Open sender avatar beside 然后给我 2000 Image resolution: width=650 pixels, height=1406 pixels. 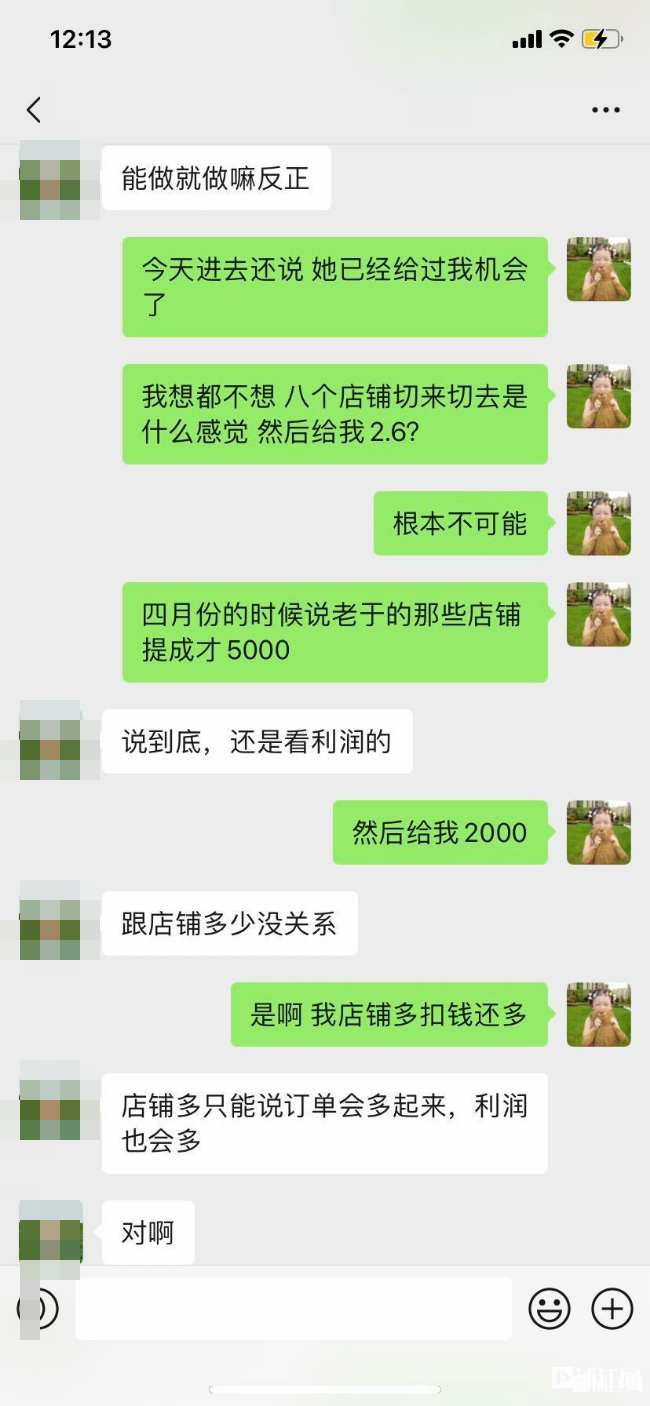(x=598, y=832)
